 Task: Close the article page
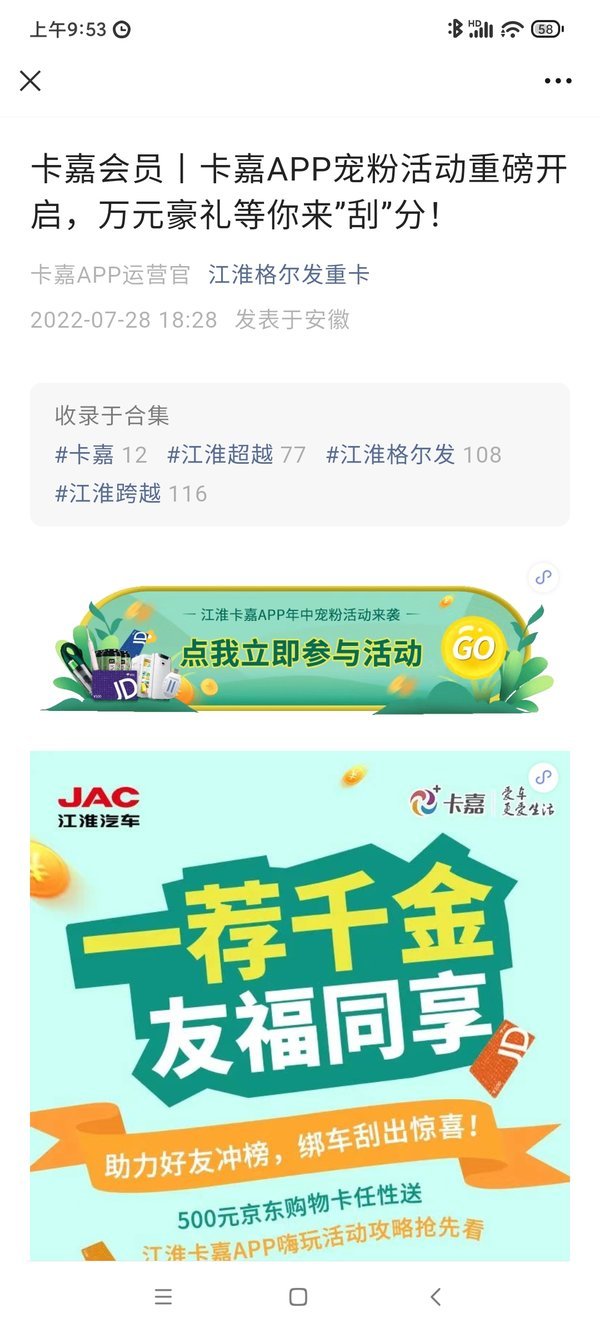pos(30,81)
